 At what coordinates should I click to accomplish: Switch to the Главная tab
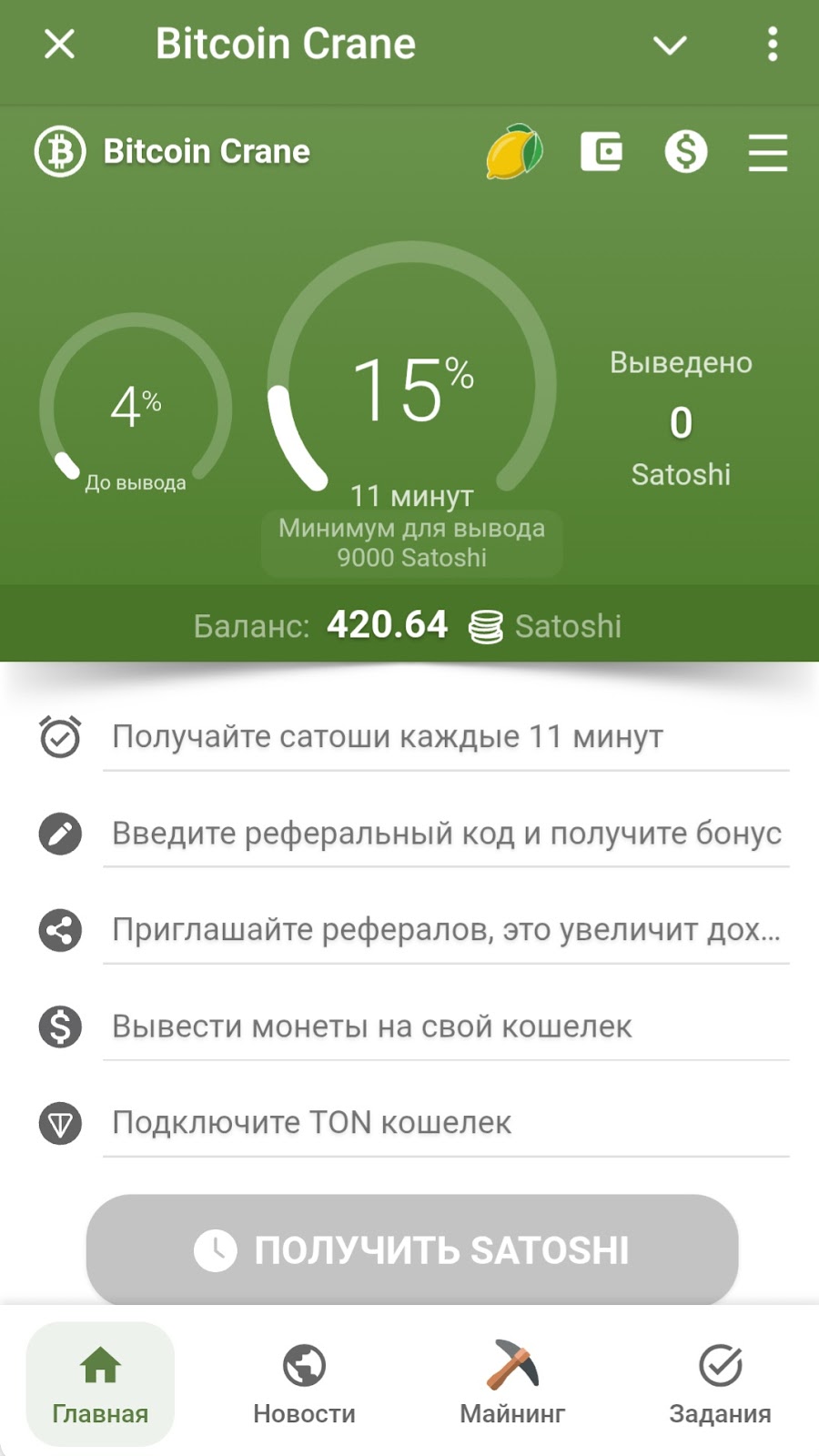coord(100,1383)
